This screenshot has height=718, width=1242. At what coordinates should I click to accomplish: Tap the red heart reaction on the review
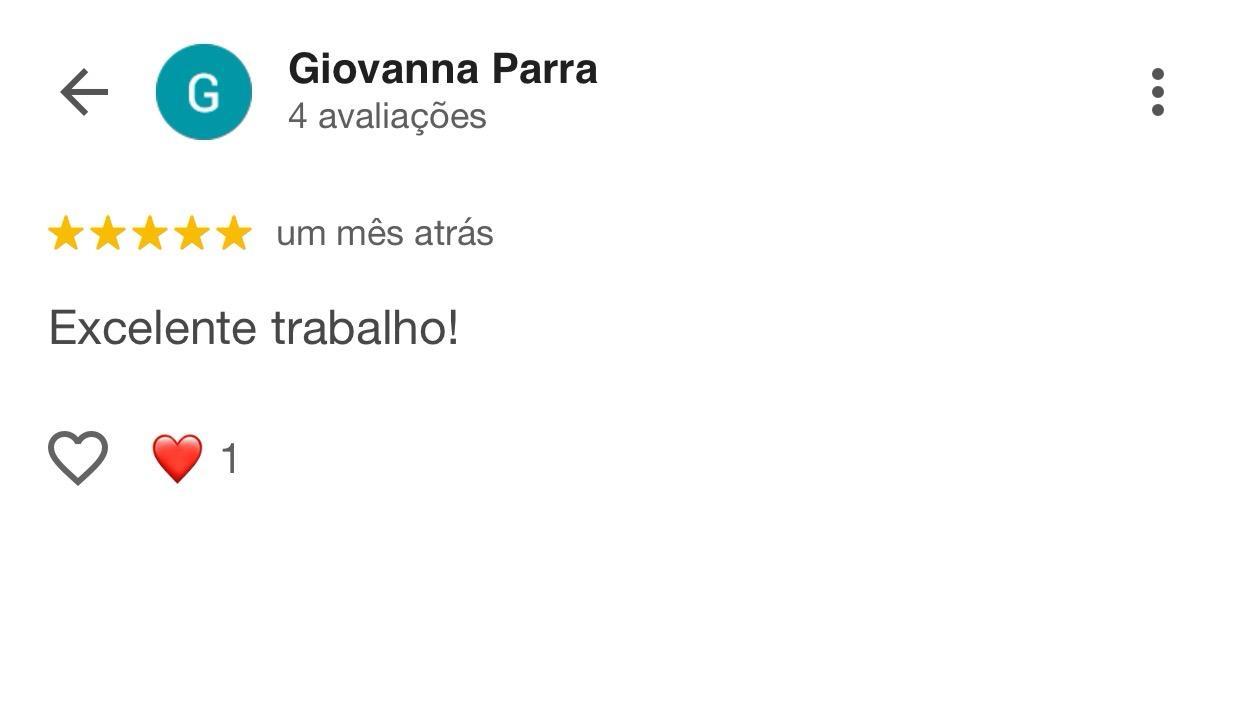click(177, 458)
